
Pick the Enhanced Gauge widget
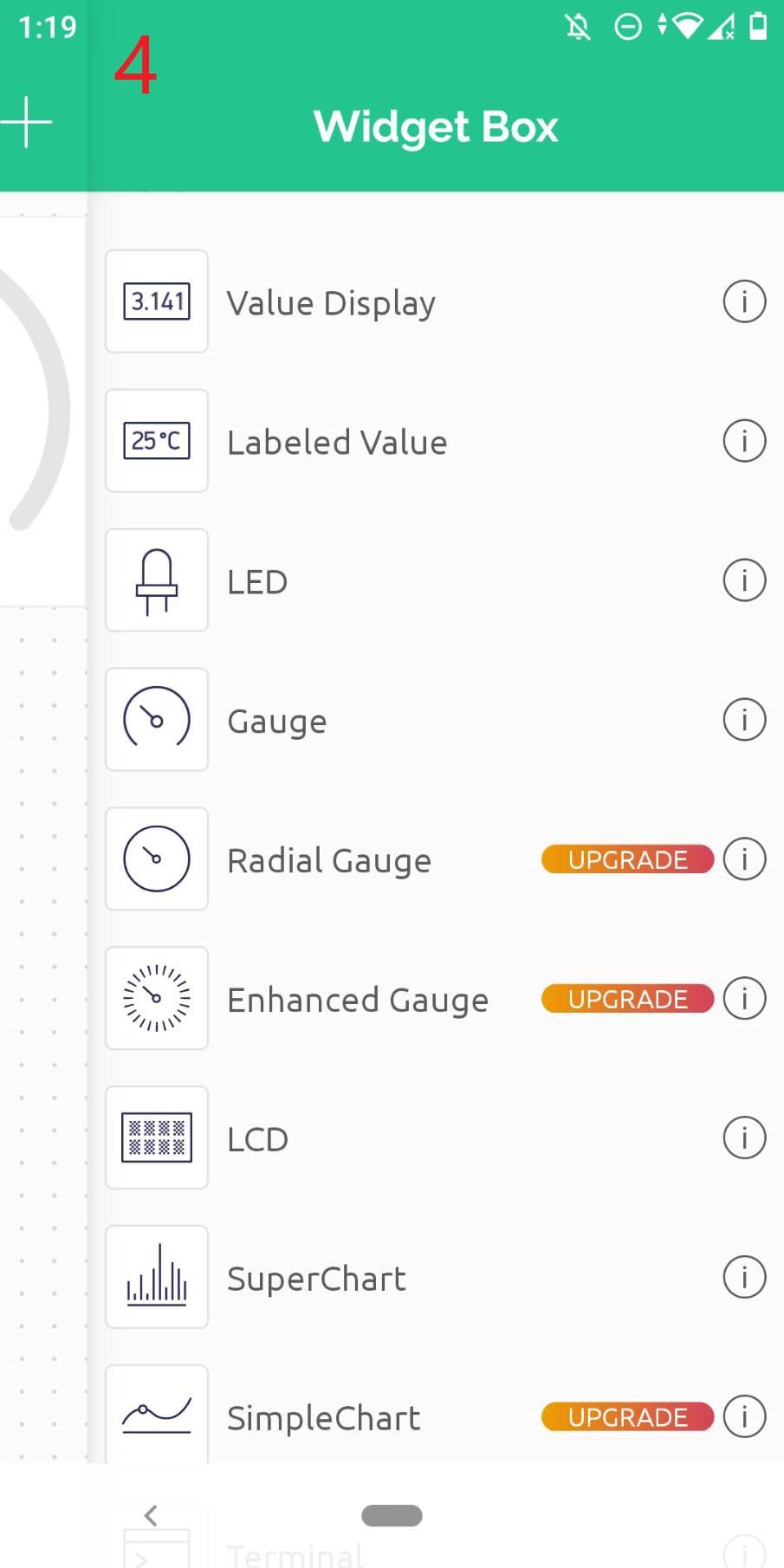[357, 1000]
